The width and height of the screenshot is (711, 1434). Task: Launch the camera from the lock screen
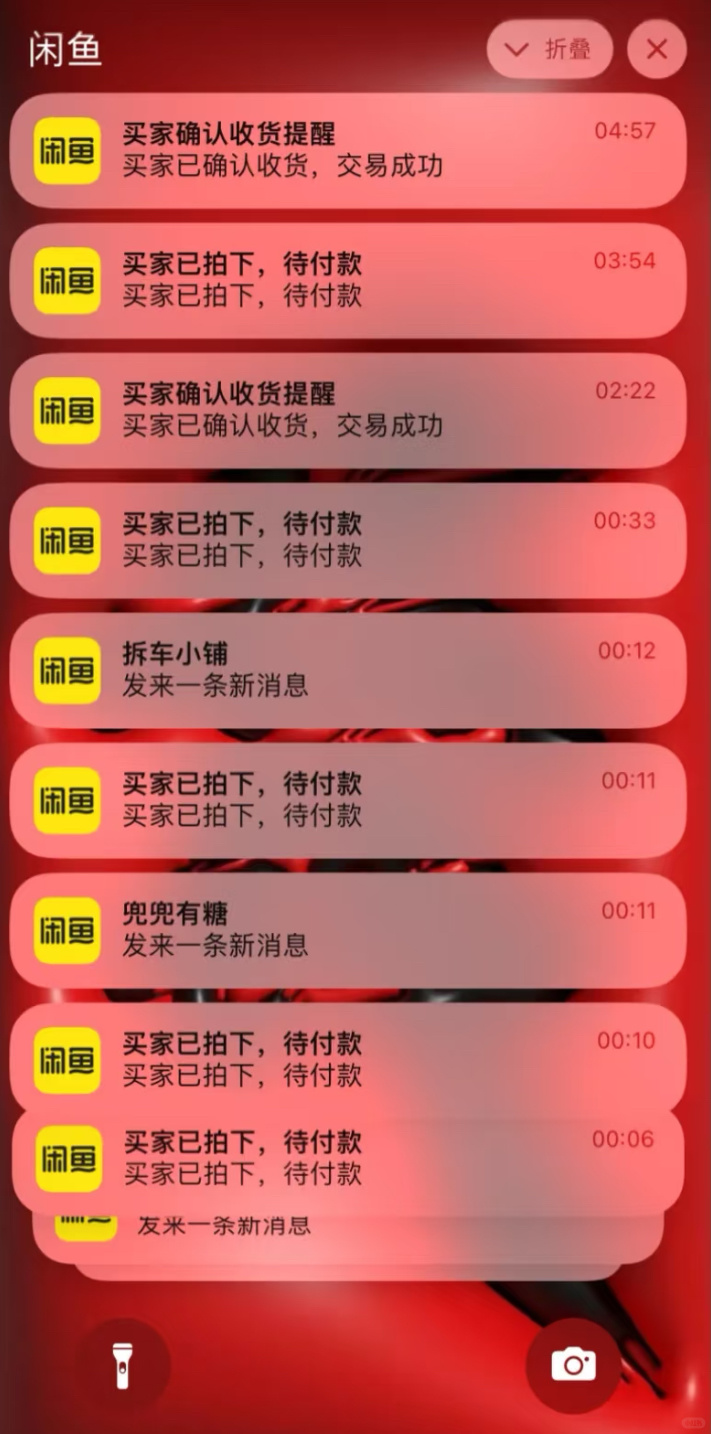(573, 1365)
